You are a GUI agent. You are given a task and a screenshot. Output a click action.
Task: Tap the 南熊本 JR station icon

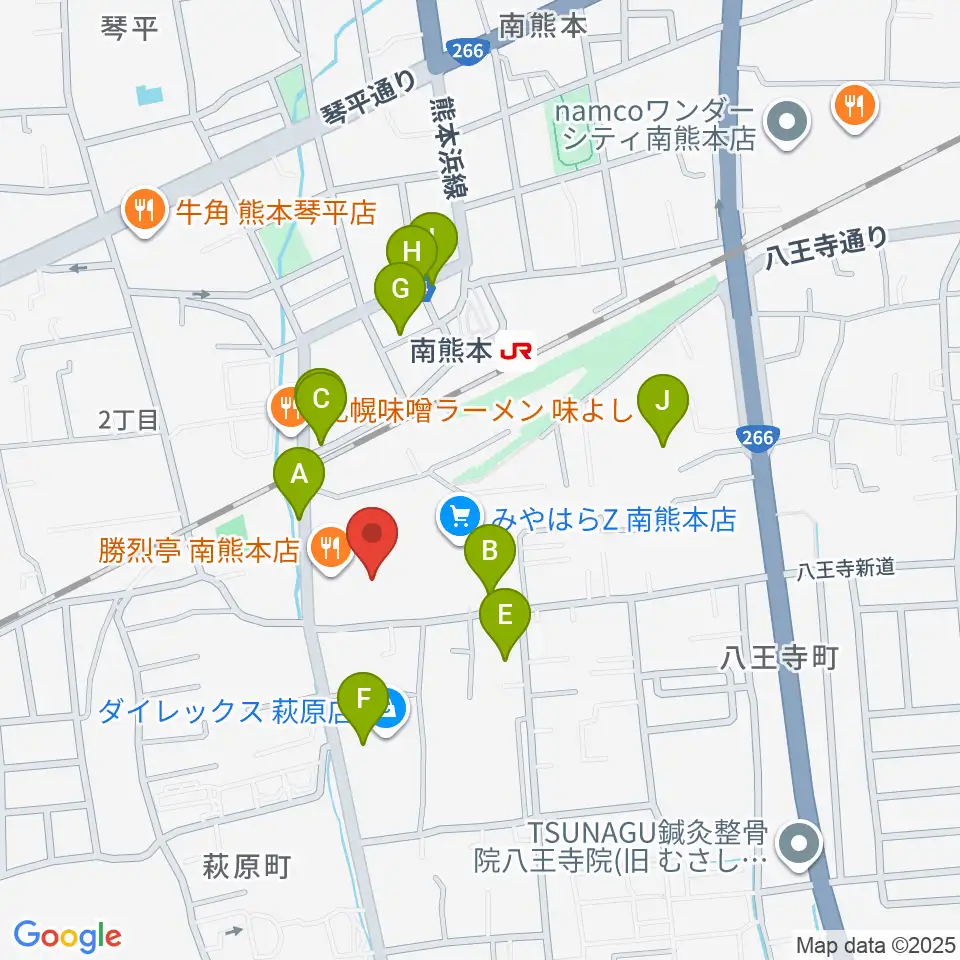point(517,351)
